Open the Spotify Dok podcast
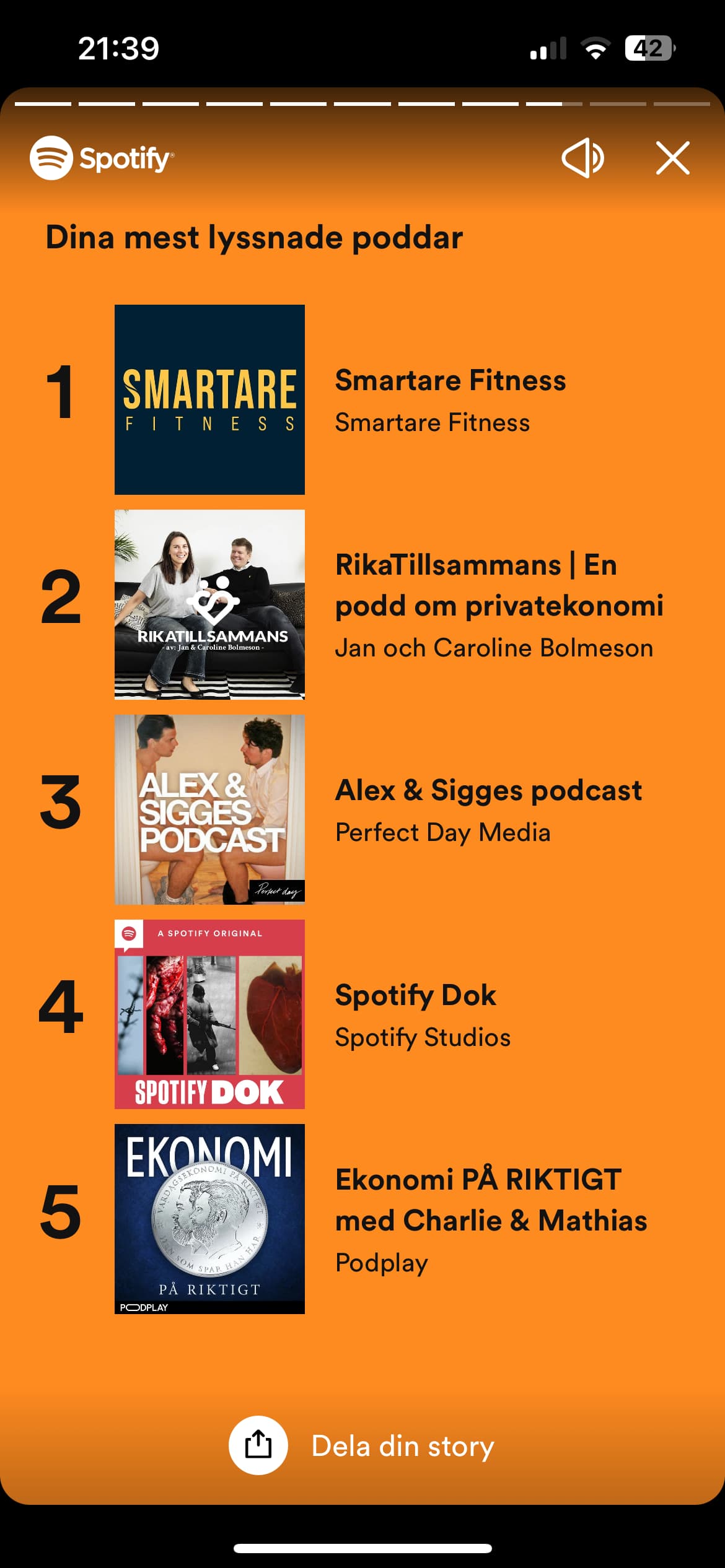The image size is (725, 1568). (362, 1014)
